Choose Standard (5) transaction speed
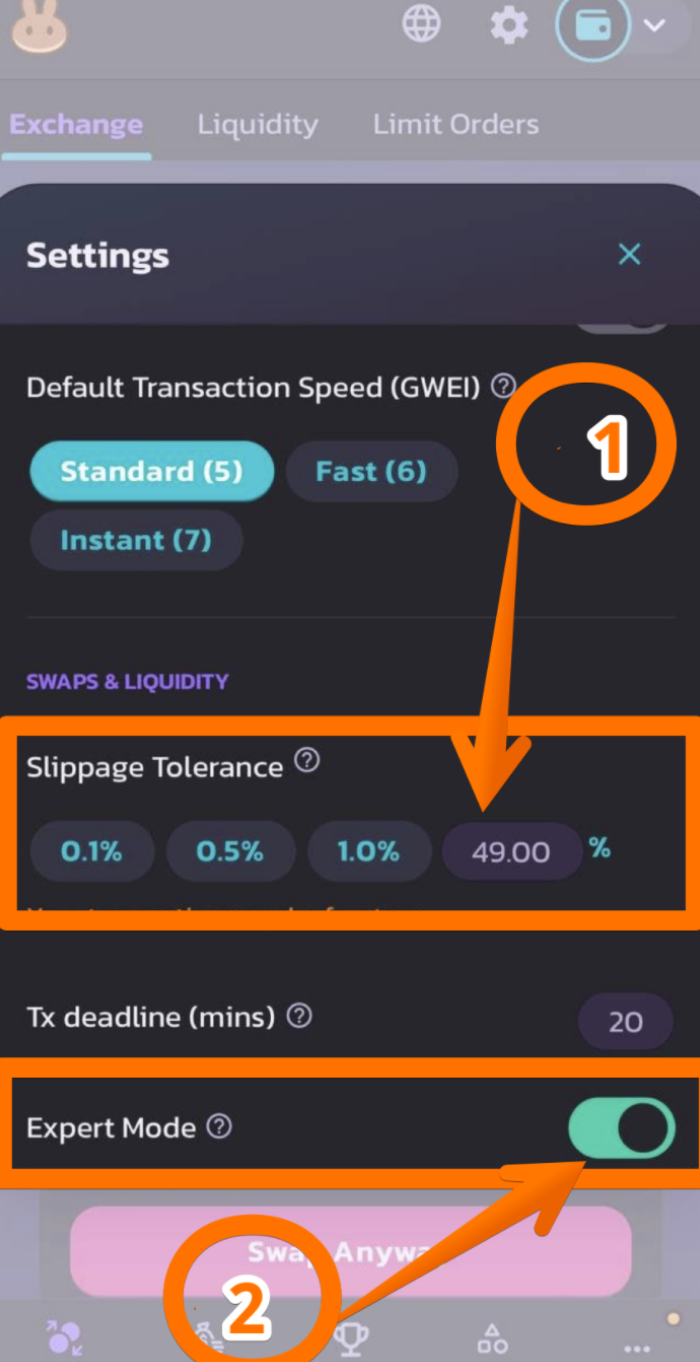Viewport: 700px width, 1362px height. 152,471
